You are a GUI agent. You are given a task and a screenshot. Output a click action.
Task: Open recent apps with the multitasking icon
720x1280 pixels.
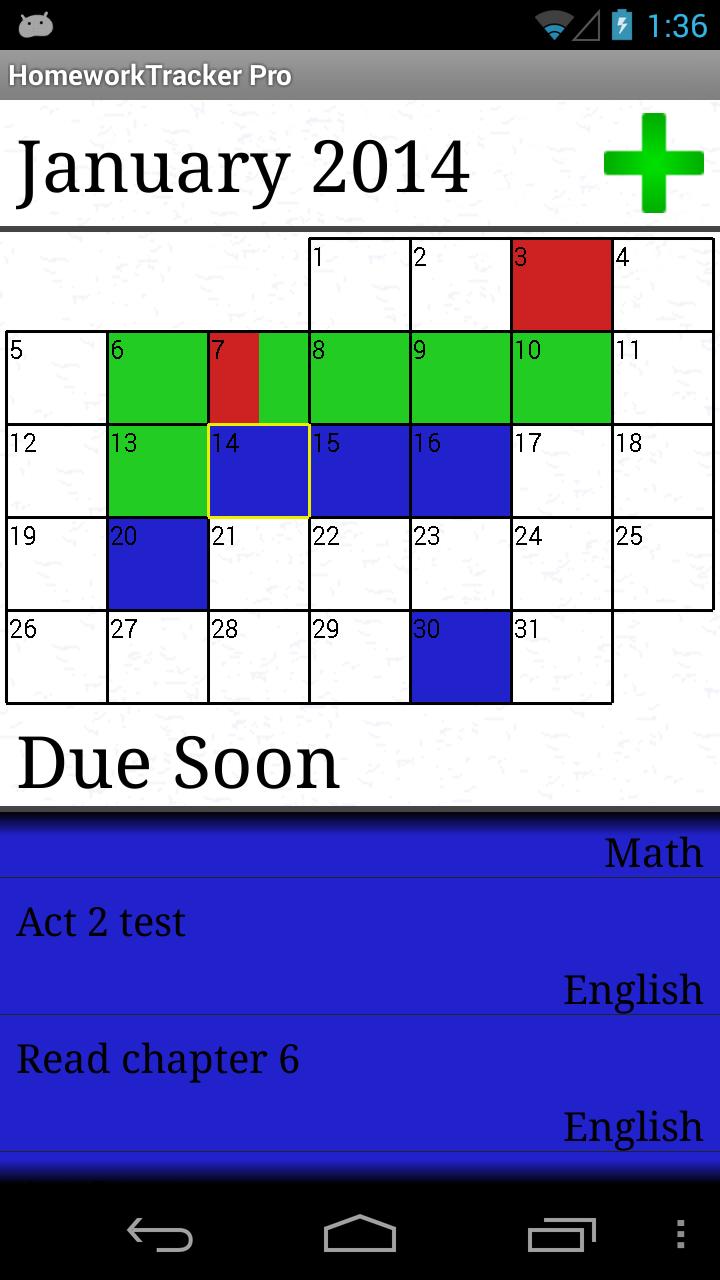pos(561,1236)
